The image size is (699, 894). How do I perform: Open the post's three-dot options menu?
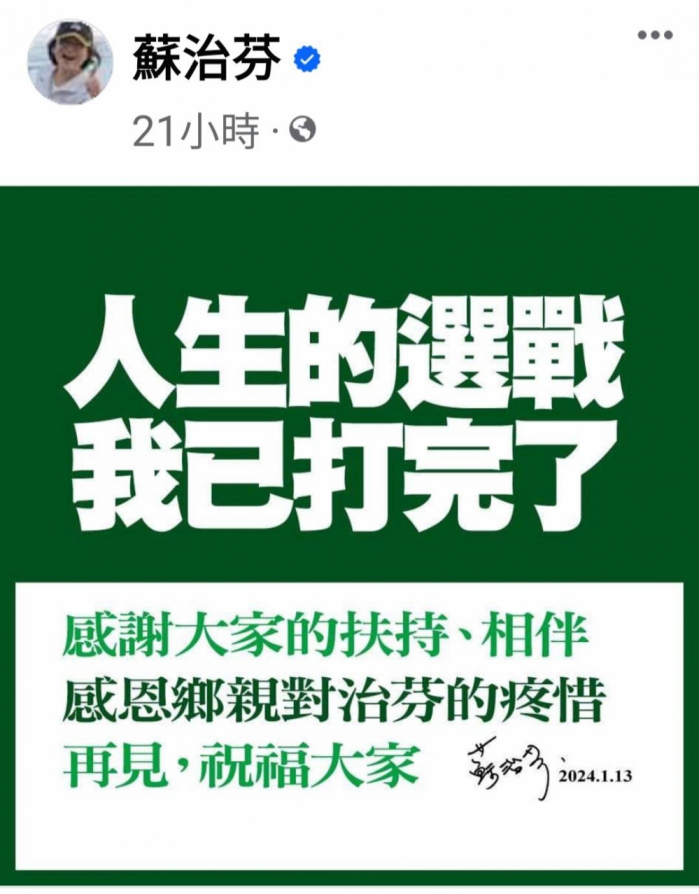pos(655,36)
